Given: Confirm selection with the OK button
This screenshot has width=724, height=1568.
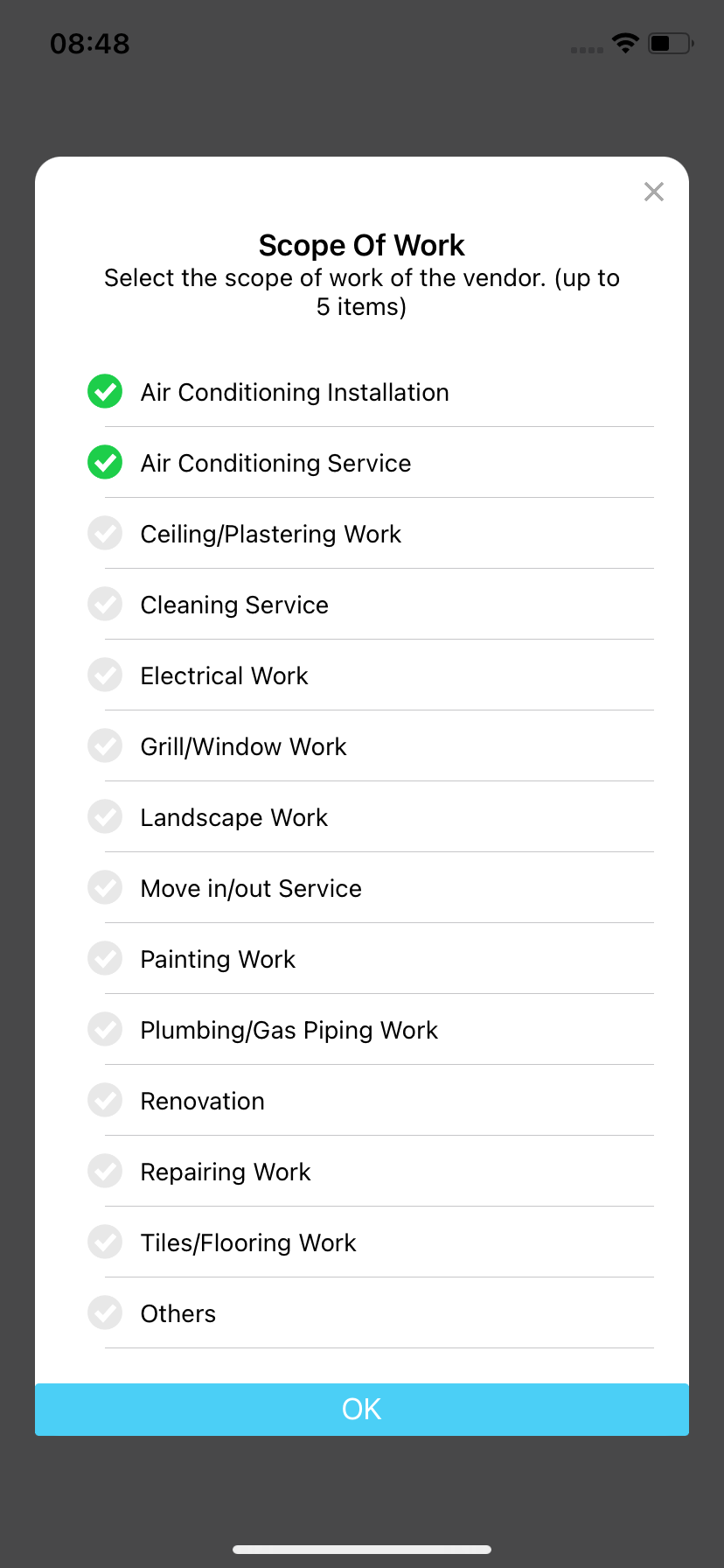Looking at the screenshot, I should (362, 1409).
